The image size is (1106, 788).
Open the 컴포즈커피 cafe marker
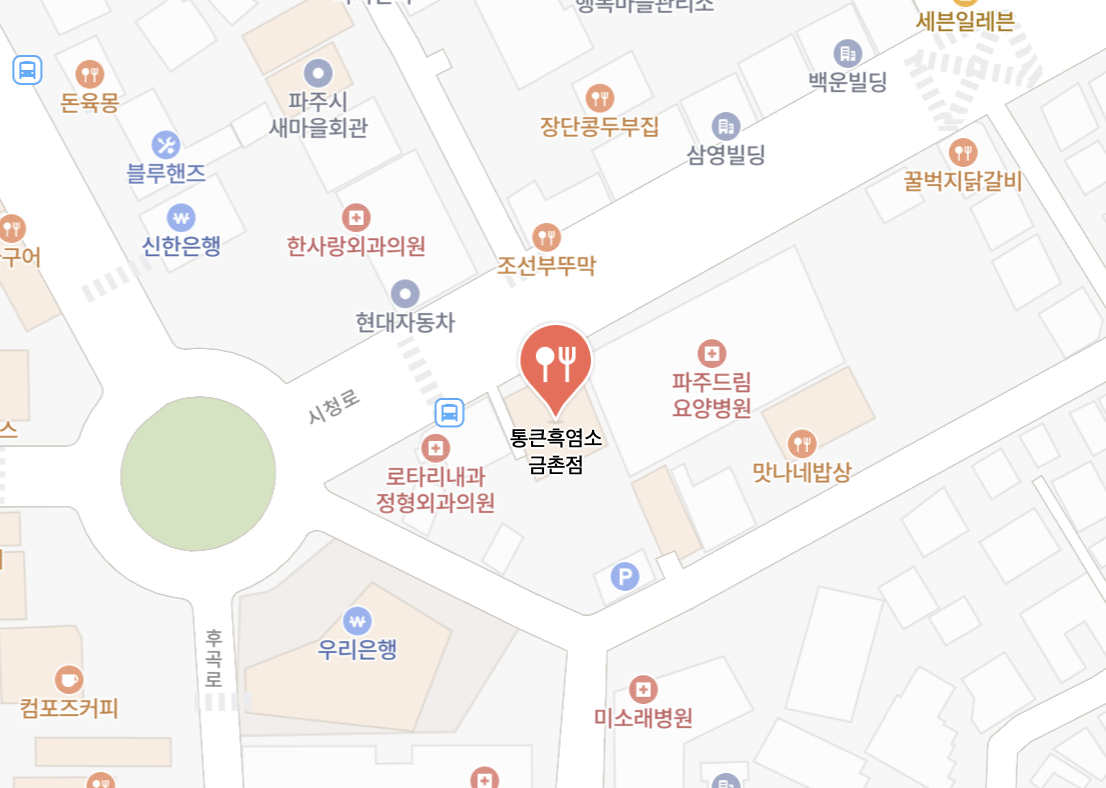point(69,680)
